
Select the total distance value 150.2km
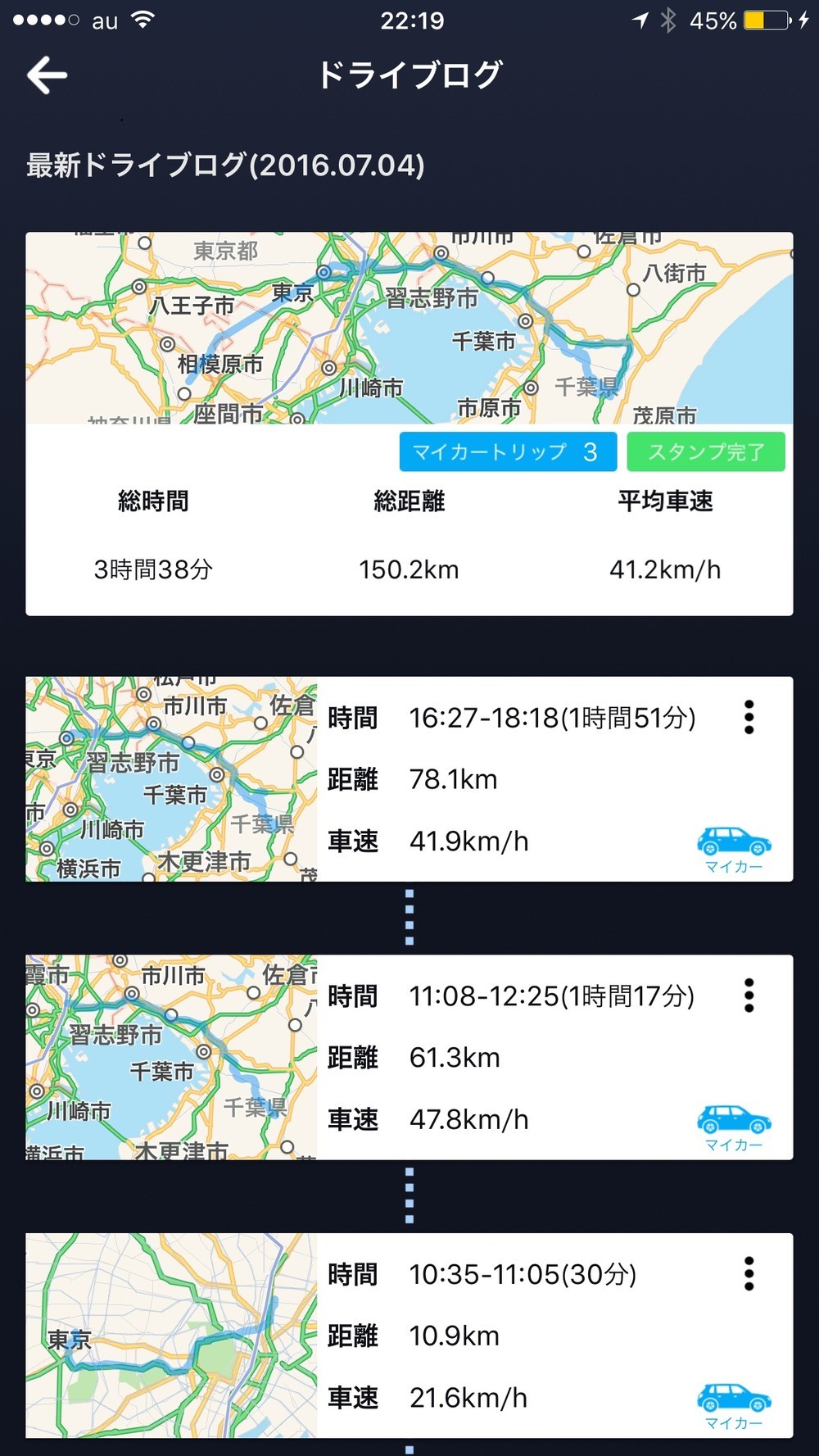(409, 568)
